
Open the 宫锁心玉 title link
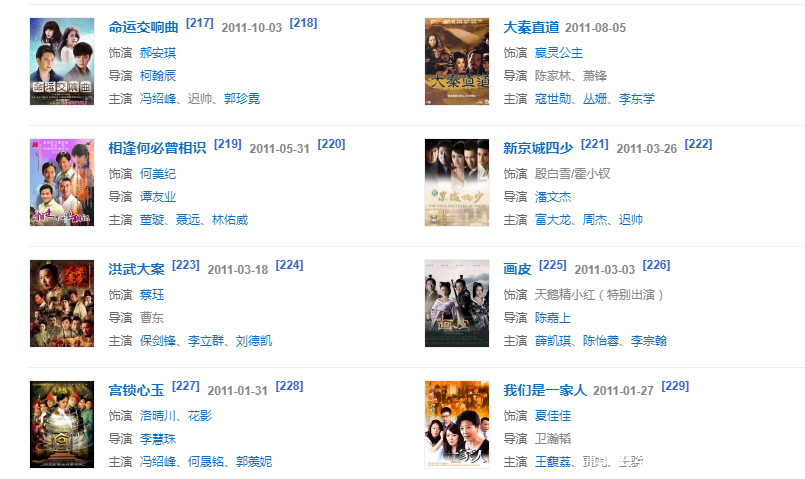(x=136, y=390)
